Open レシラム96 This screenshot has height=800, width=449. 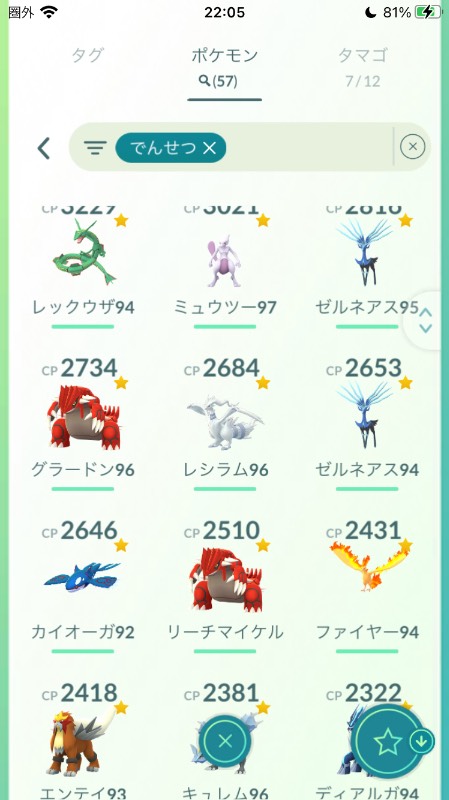click(224, 423)
